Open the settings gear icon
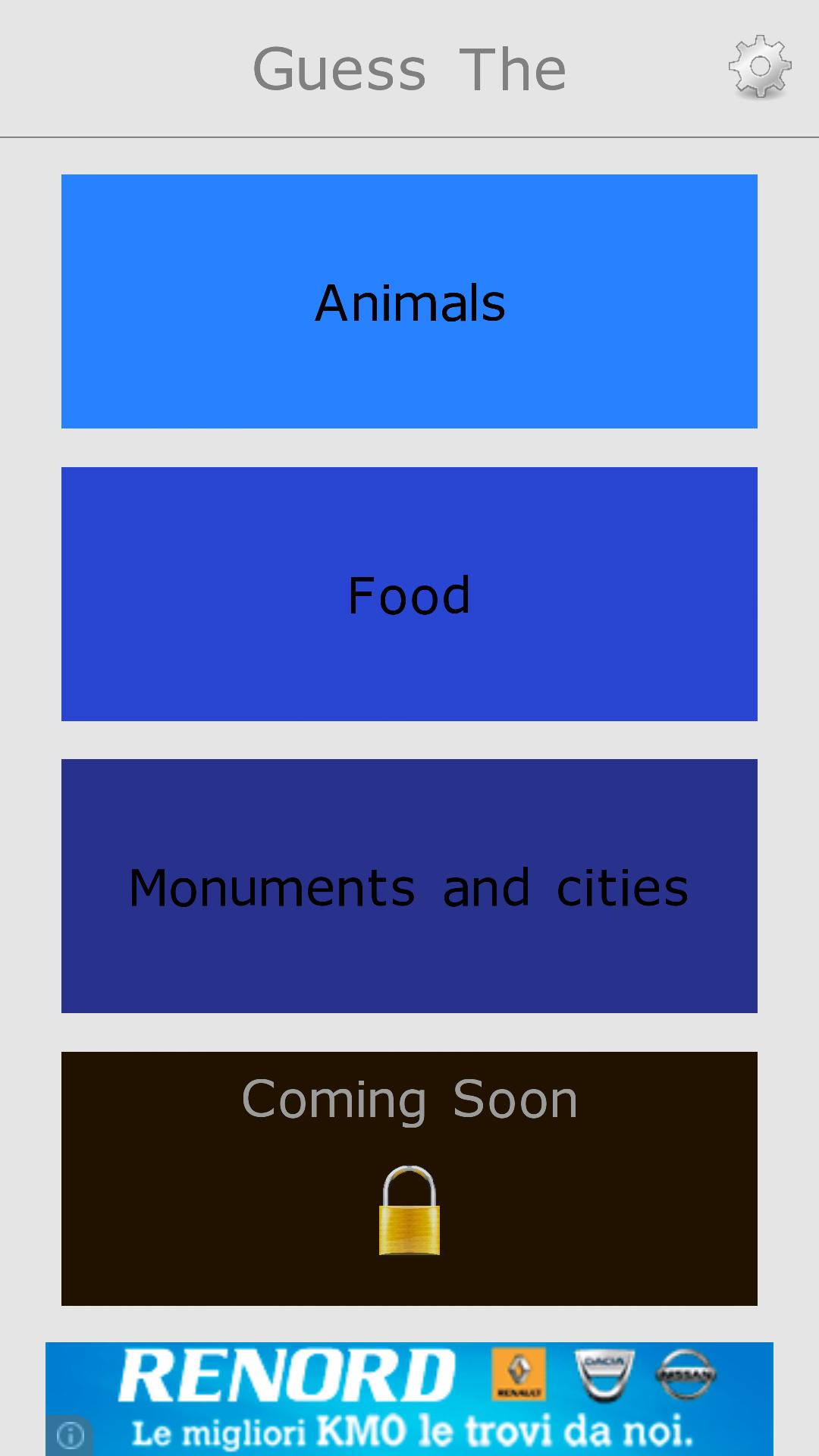This screenshot has height=1456, width=819. coord(760,67)
